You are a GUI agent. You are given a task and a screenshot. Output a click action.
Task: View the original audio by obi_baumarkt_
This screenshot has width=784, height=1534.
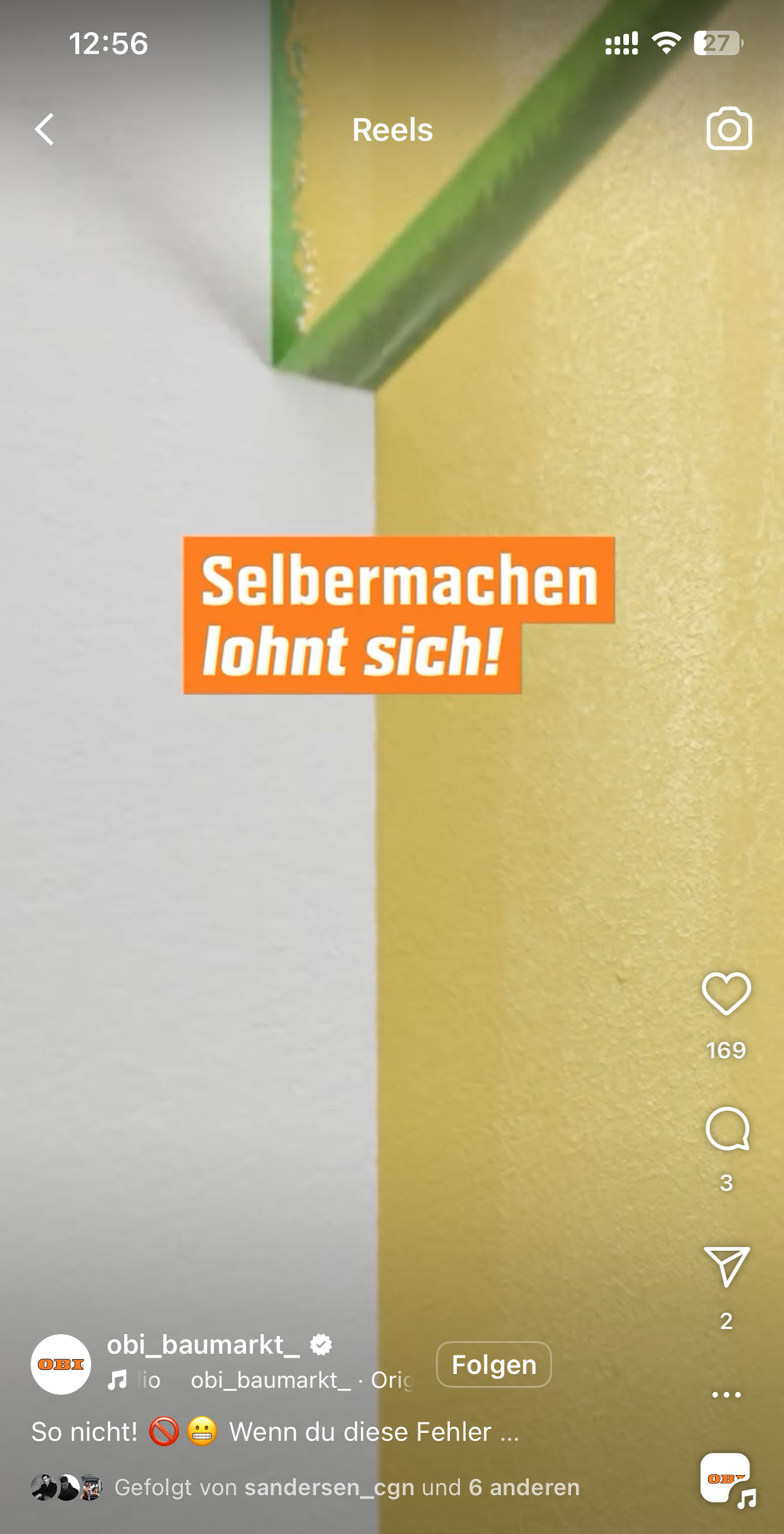click(261, 1381)
